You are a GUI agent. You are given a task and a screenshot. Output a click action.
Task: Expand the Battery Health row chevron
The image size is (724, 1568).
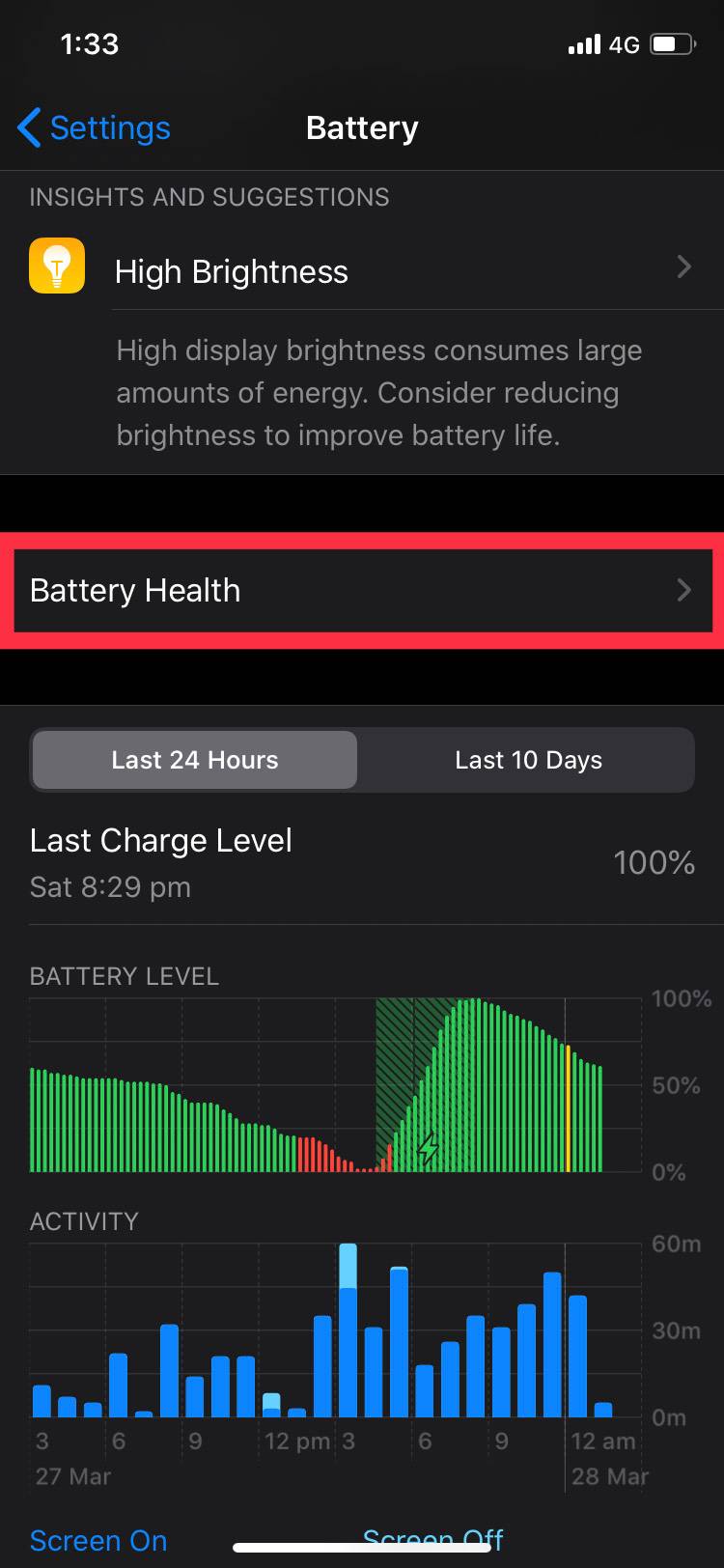684,590
